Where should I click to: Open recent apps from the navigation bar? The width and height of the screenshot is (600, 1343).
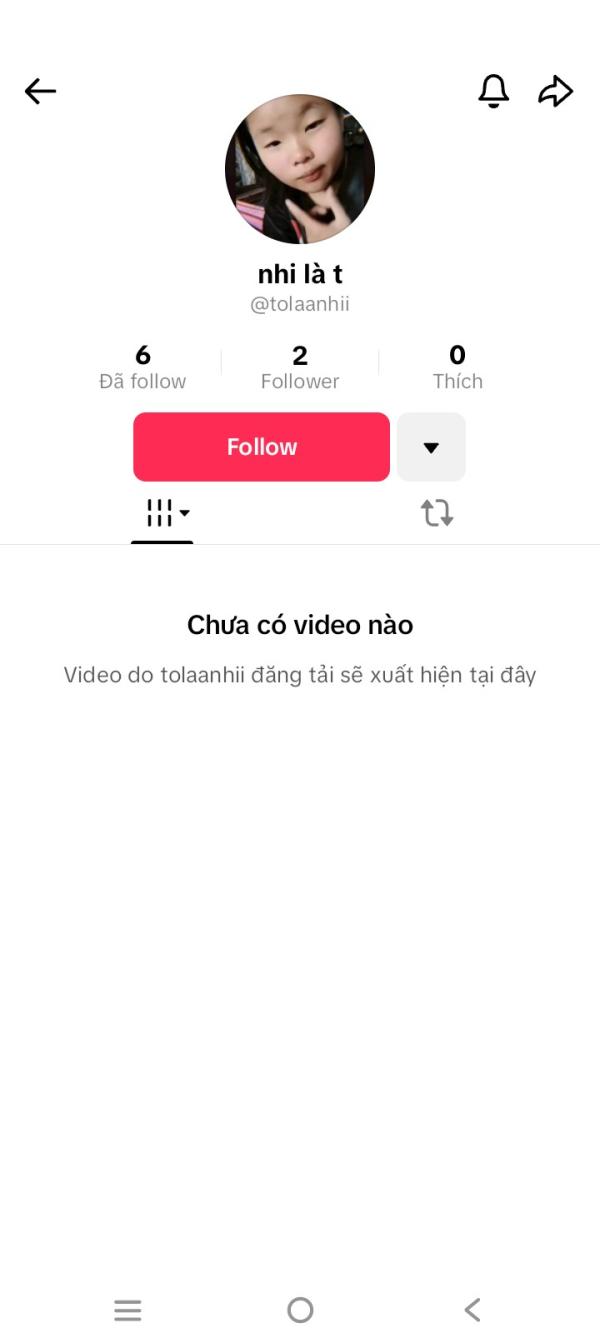click(128, 1310)
